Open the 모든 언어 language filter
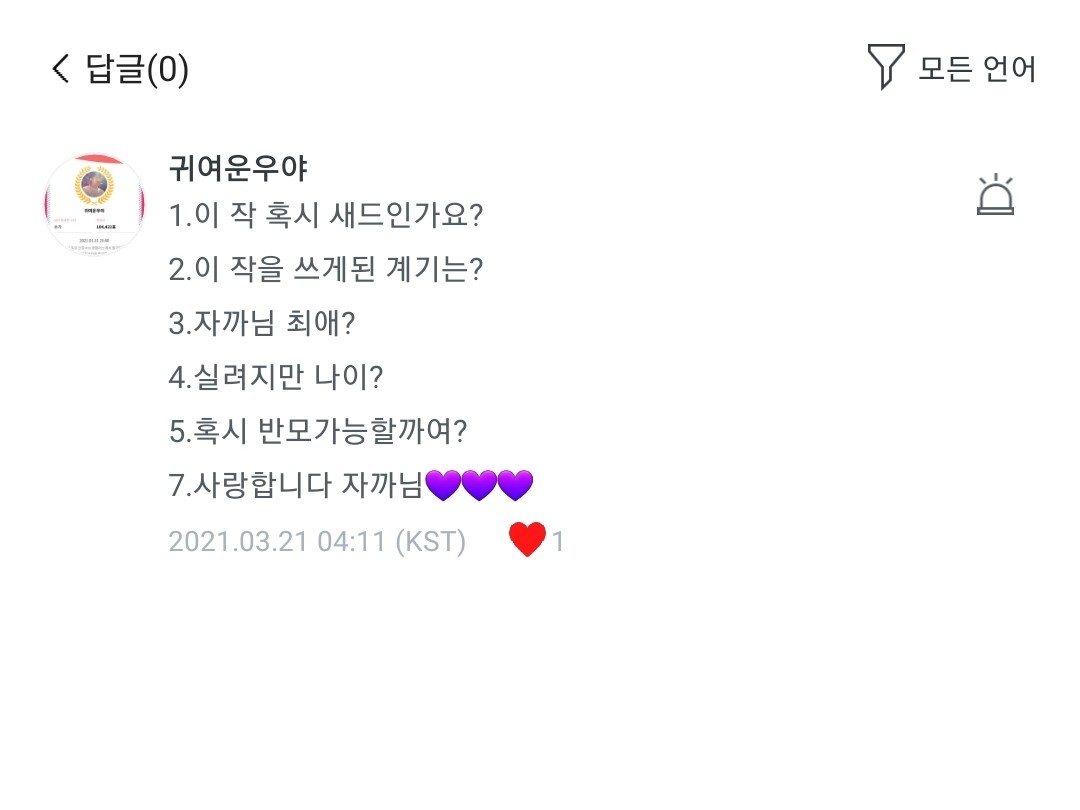The width and height of the screenshot is (1080, 810). [x=952, y=68]
